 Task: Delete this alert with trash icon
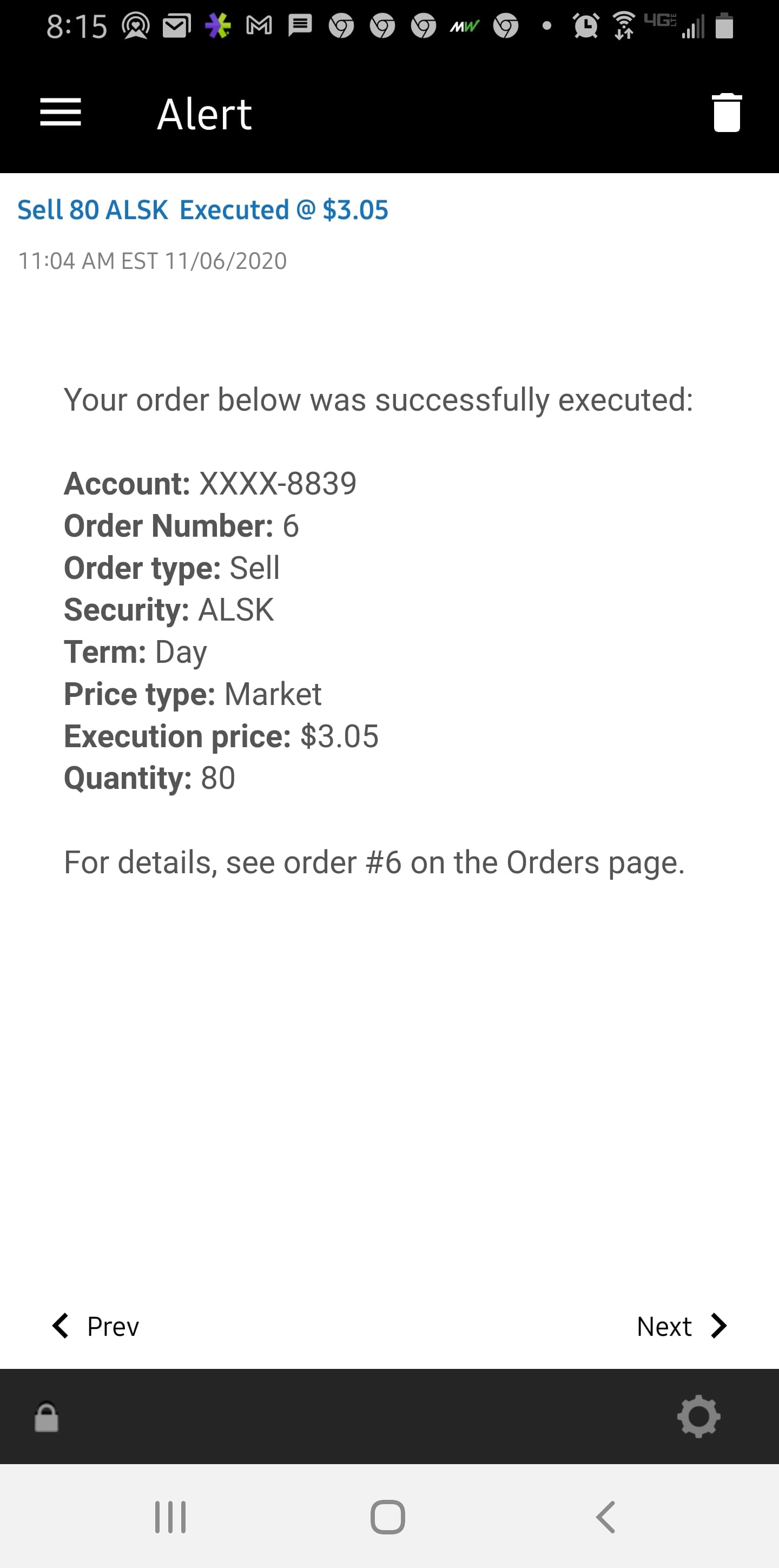coord(727,113)
